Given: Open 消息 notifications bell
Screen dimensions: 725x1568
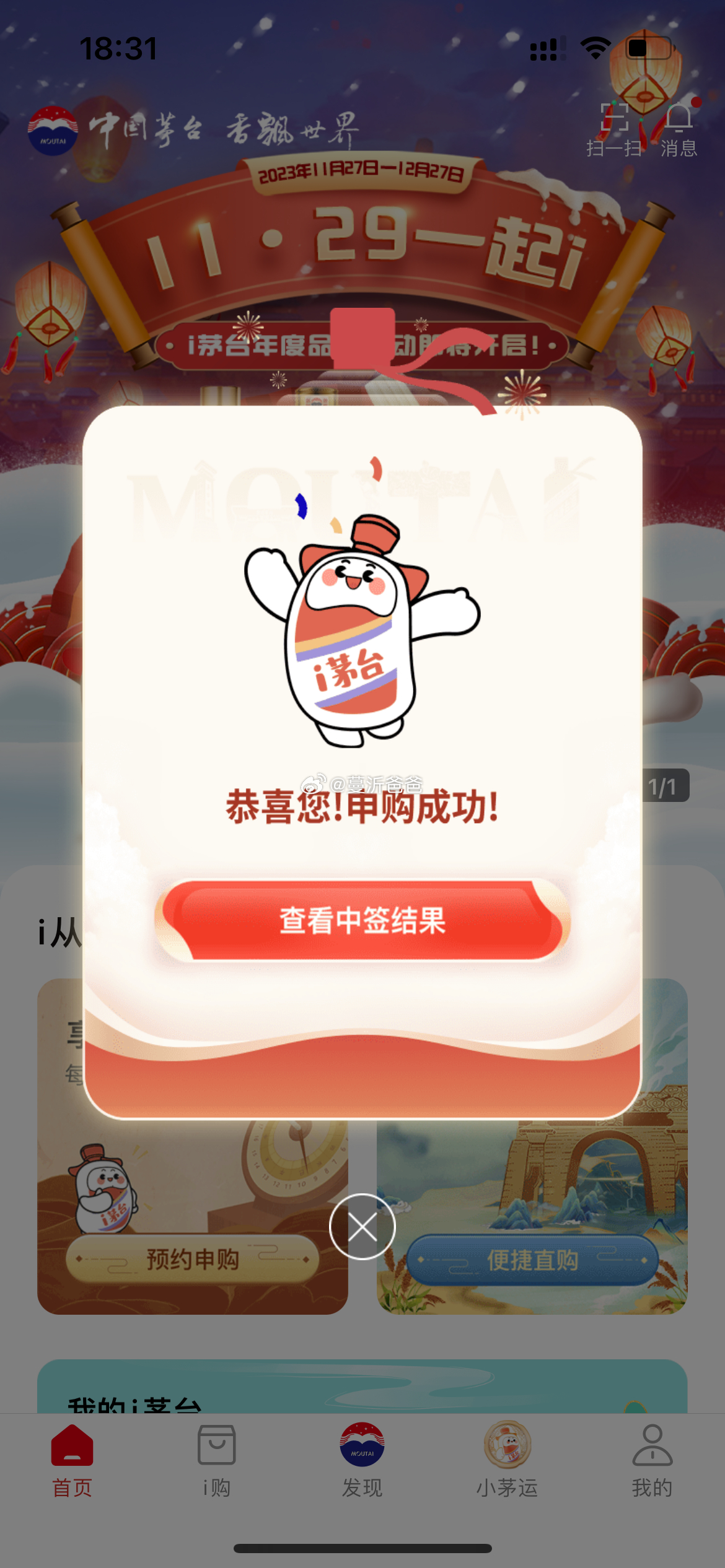Looking at the screenshot, I should [679, 130].
